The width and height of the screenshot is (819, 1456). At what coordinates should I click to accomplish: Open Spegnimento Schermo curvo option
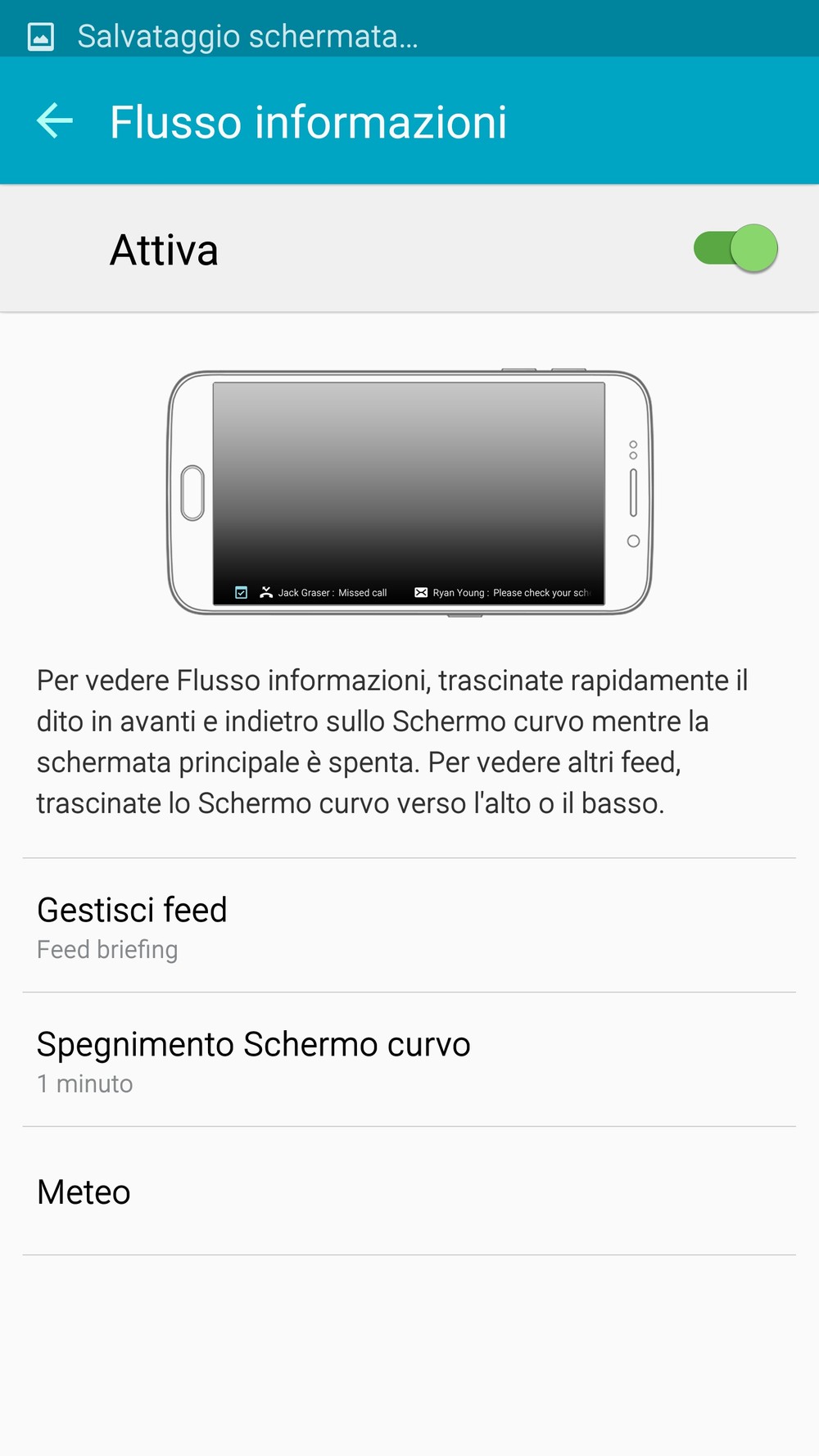click(409, 1060)
